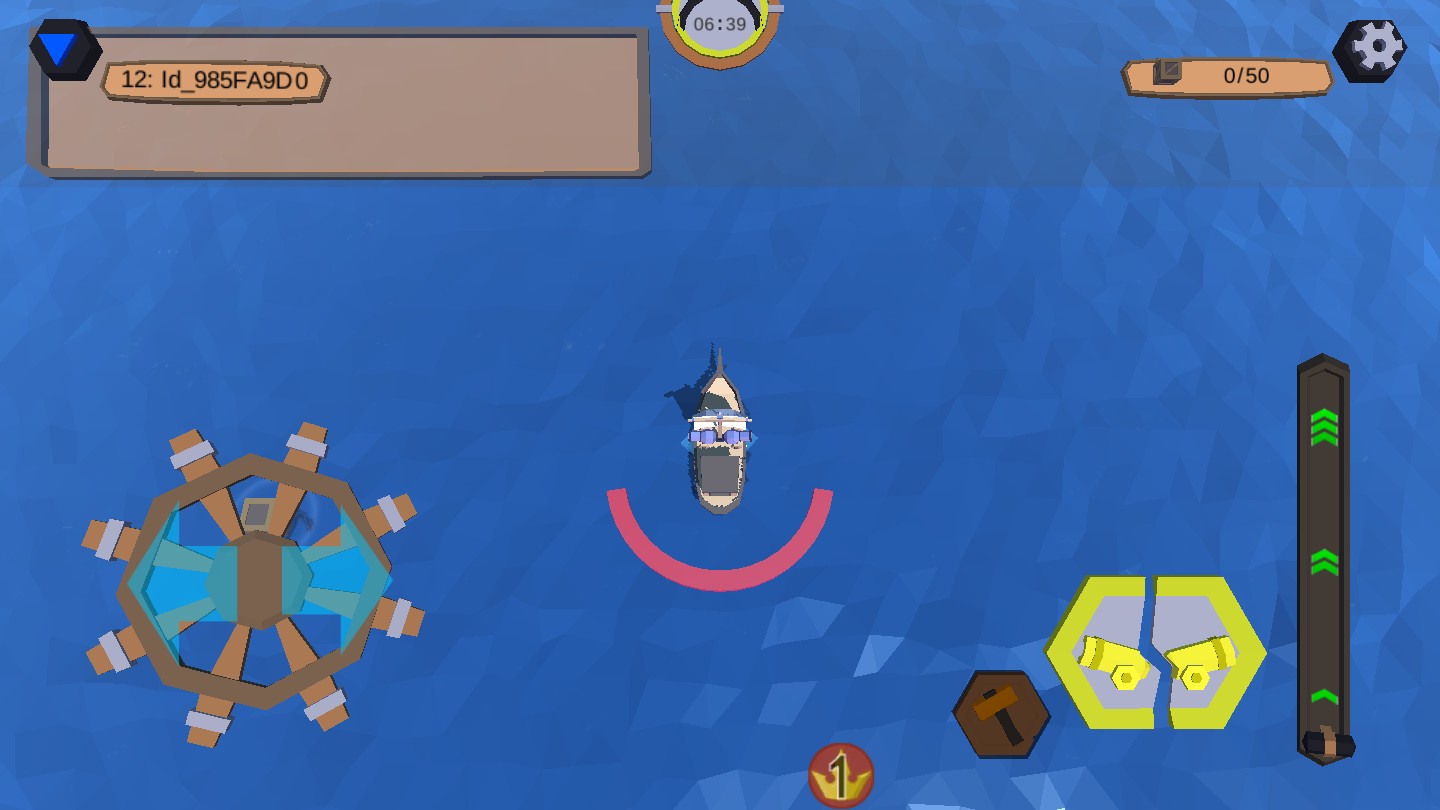Fire the yellow cannons button
This screenshot has width=1440, height=810.
1156,652
